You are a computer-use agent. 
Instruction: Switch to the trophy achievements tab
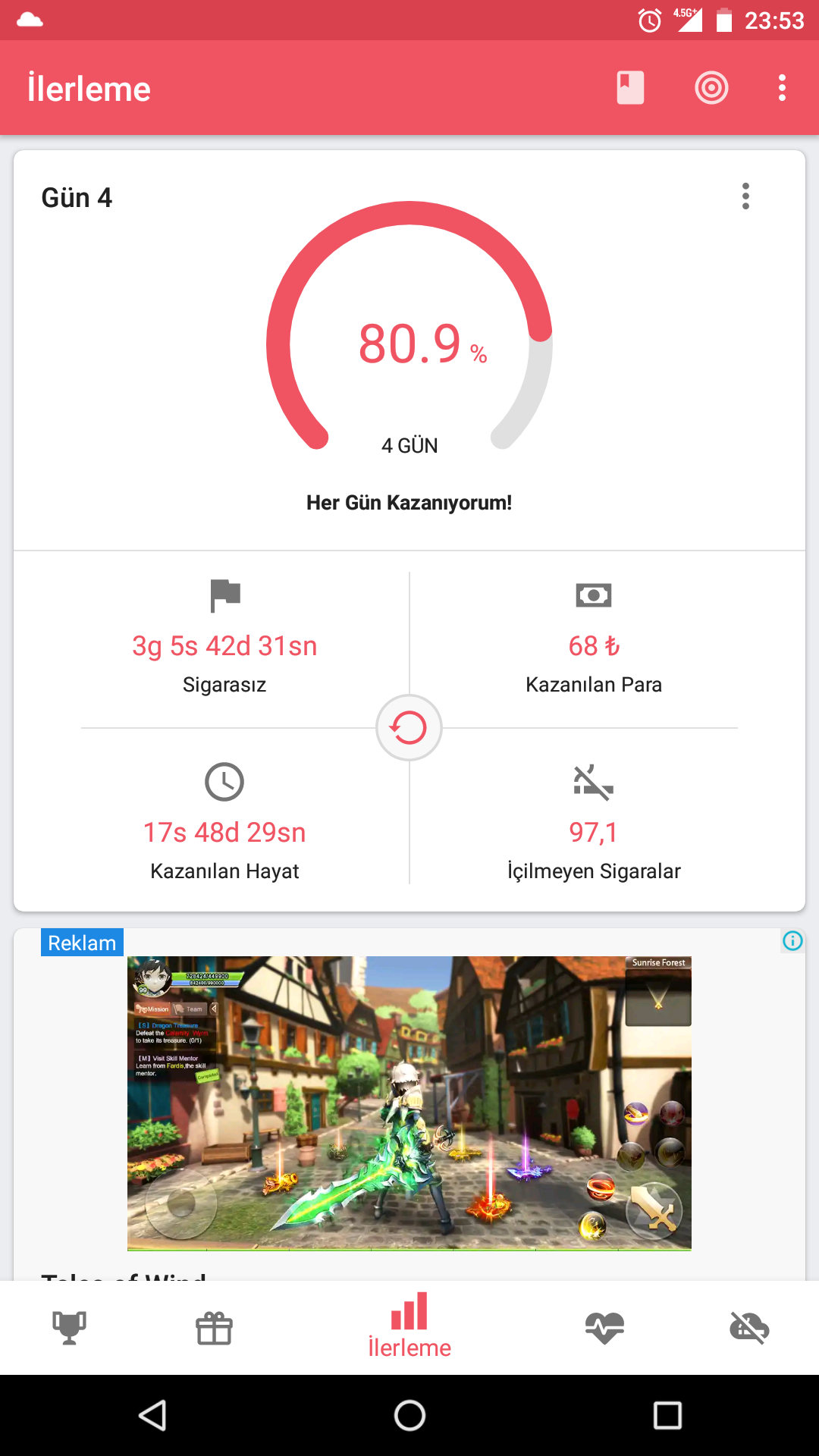tap(69, 1328)
